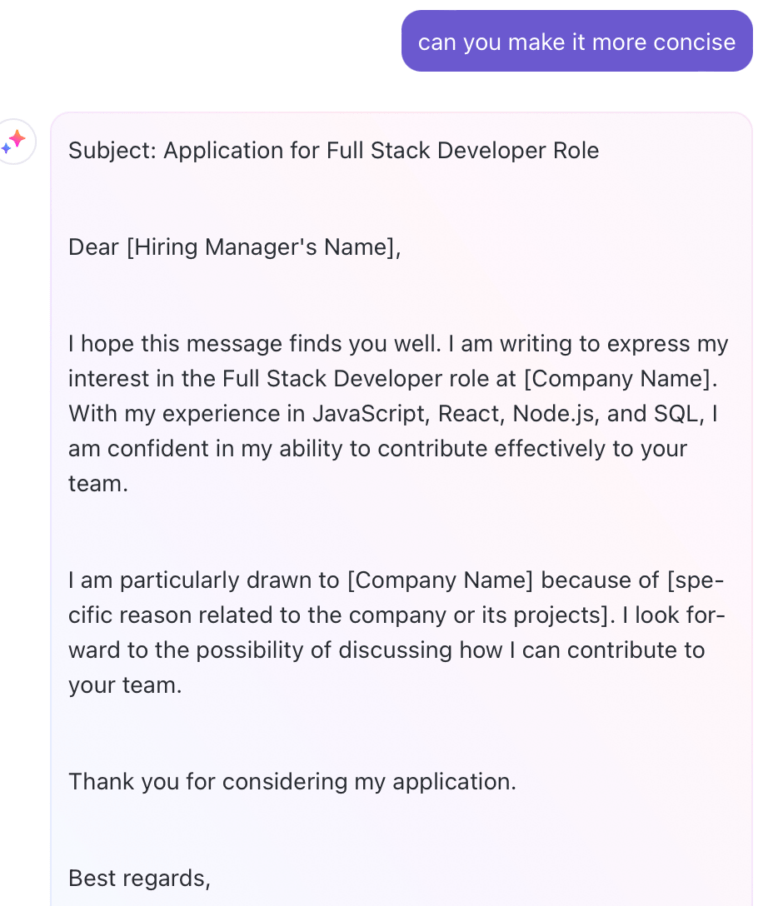Select the subject line of the email
This screenshot has width=768, height=906.
tap(333, 150)
